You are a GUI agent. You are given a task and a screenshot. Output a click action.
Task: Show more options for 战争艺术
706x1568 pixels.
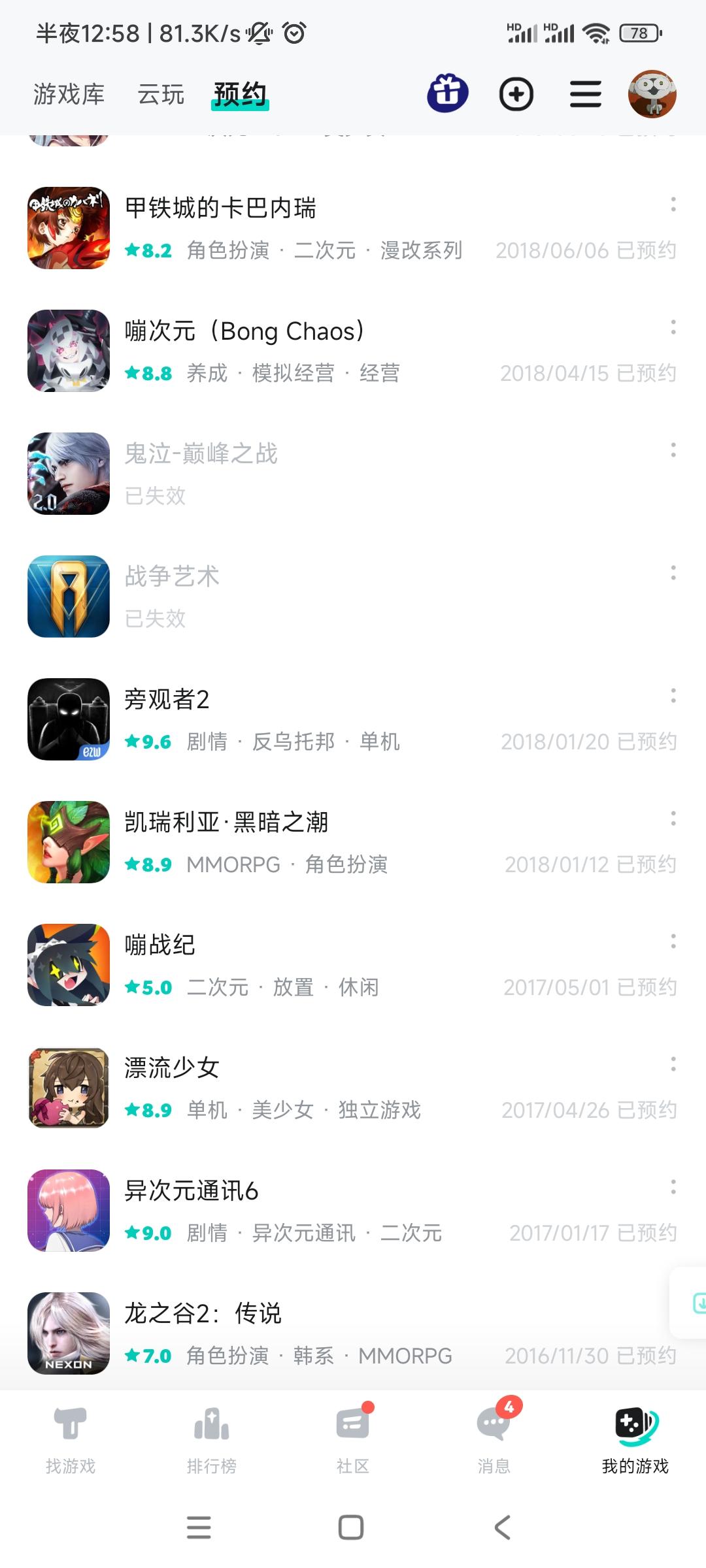point(673,574)
